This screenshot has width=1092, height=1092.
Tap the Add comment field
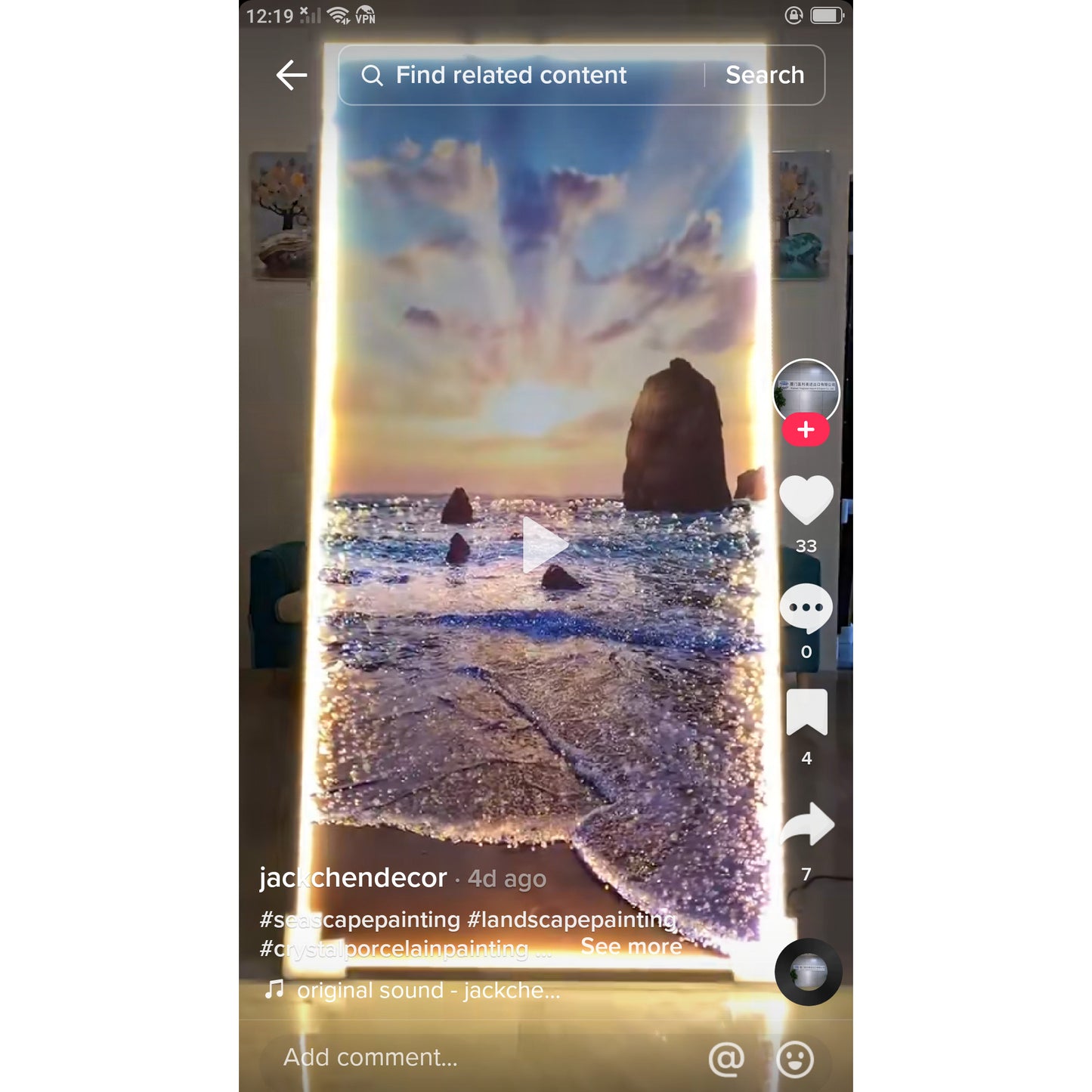coord(370,1057)
